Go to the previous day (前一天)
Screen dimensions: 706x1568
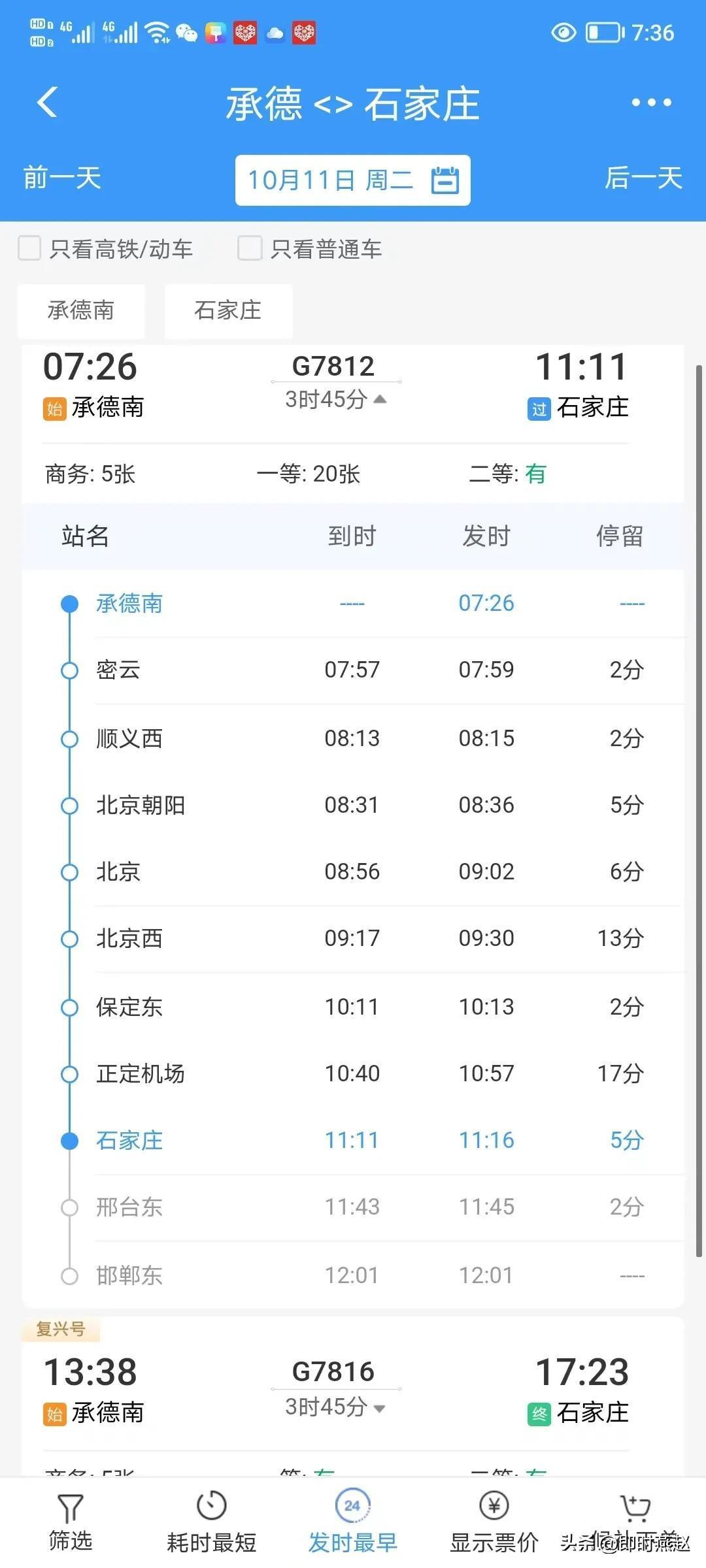(x=62, y=178)
